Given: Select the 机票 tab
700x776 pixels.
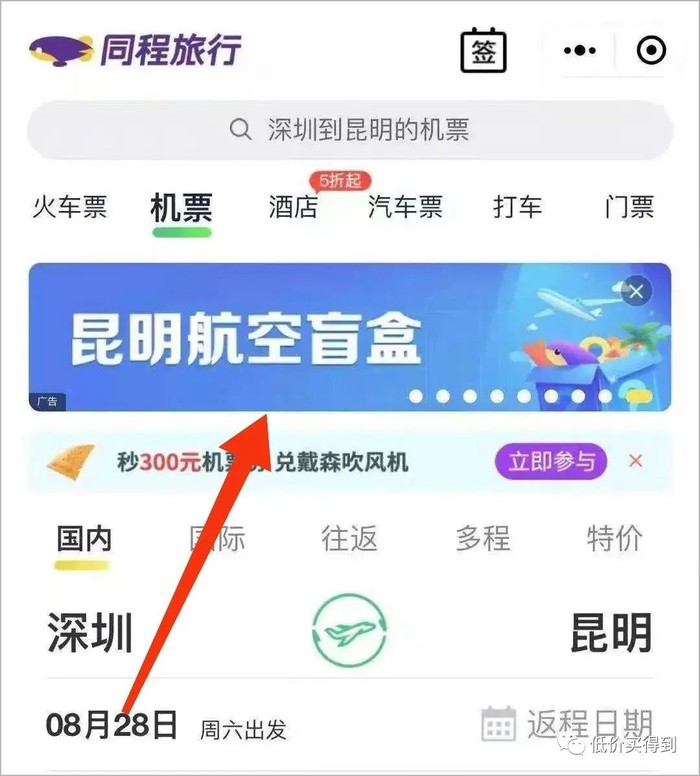Looking at the screenshot, I should (181, 208).
